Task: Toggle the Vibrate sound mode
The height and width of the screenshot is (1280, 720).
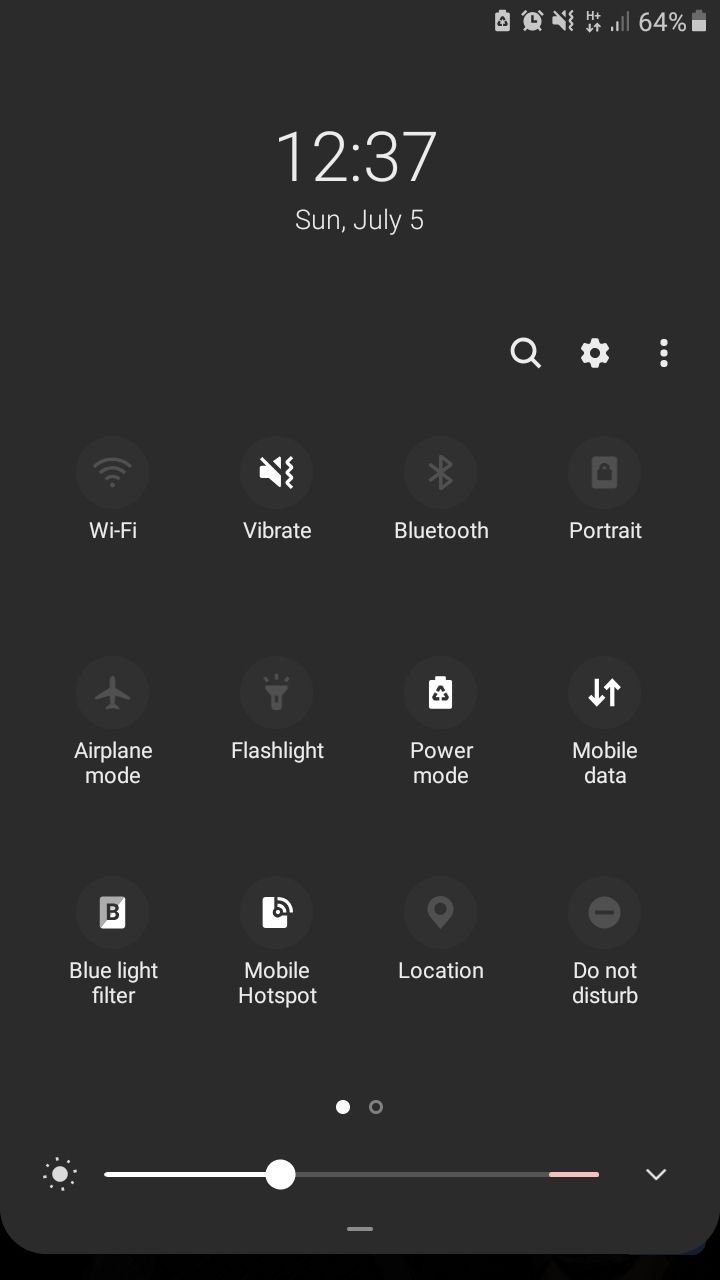Action: click(276, 472)
